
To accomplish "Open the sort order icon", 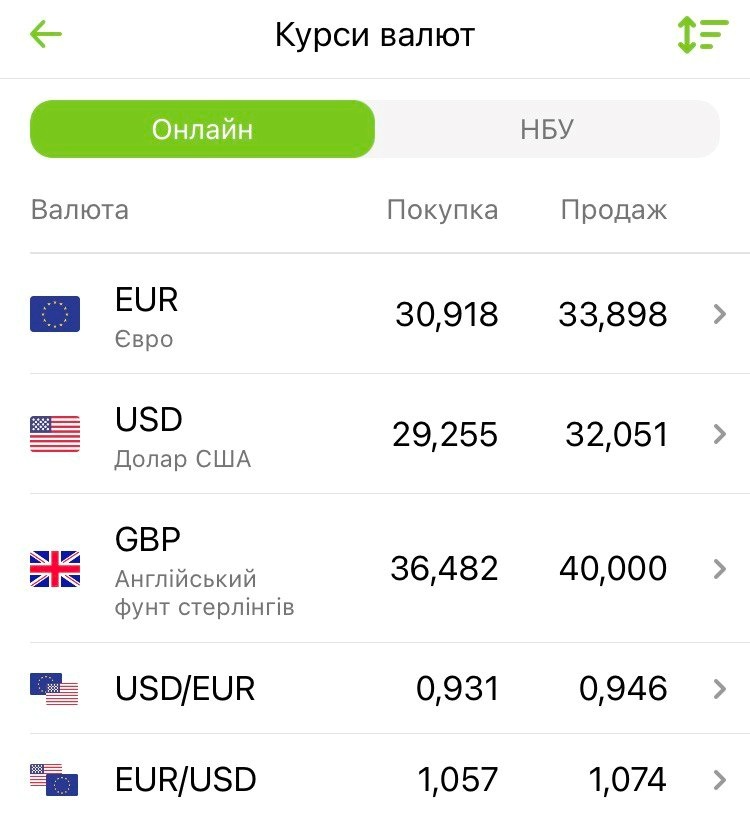I will click(x=702, y=36).
